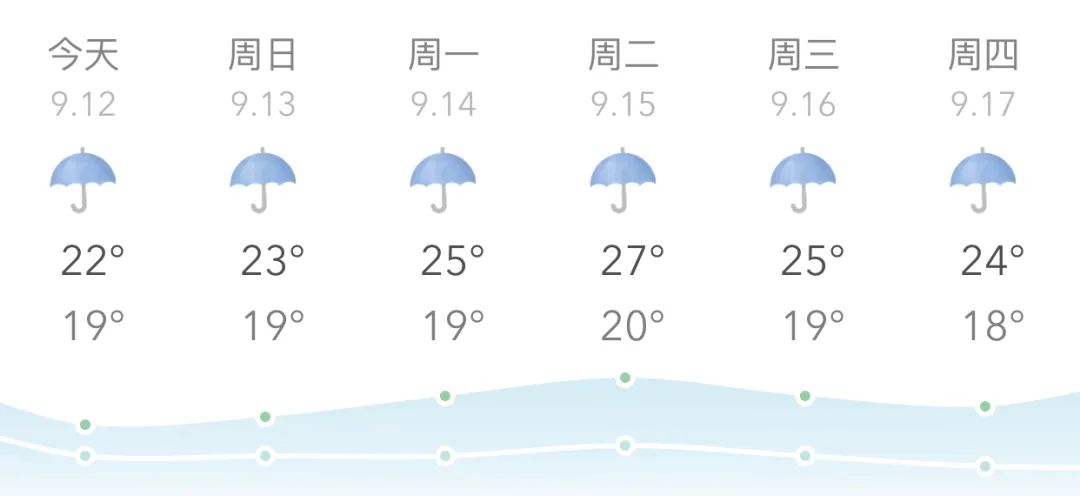Select the 周日 9.13 forecast
The width and height of the screenshot is (1080, 496).
coord(264,180)
